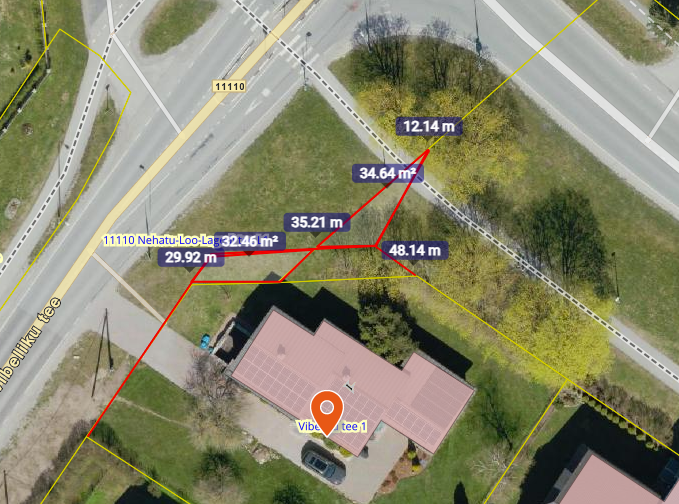
Task: Tap the orange location pin marker
Action: click(326, 410)
